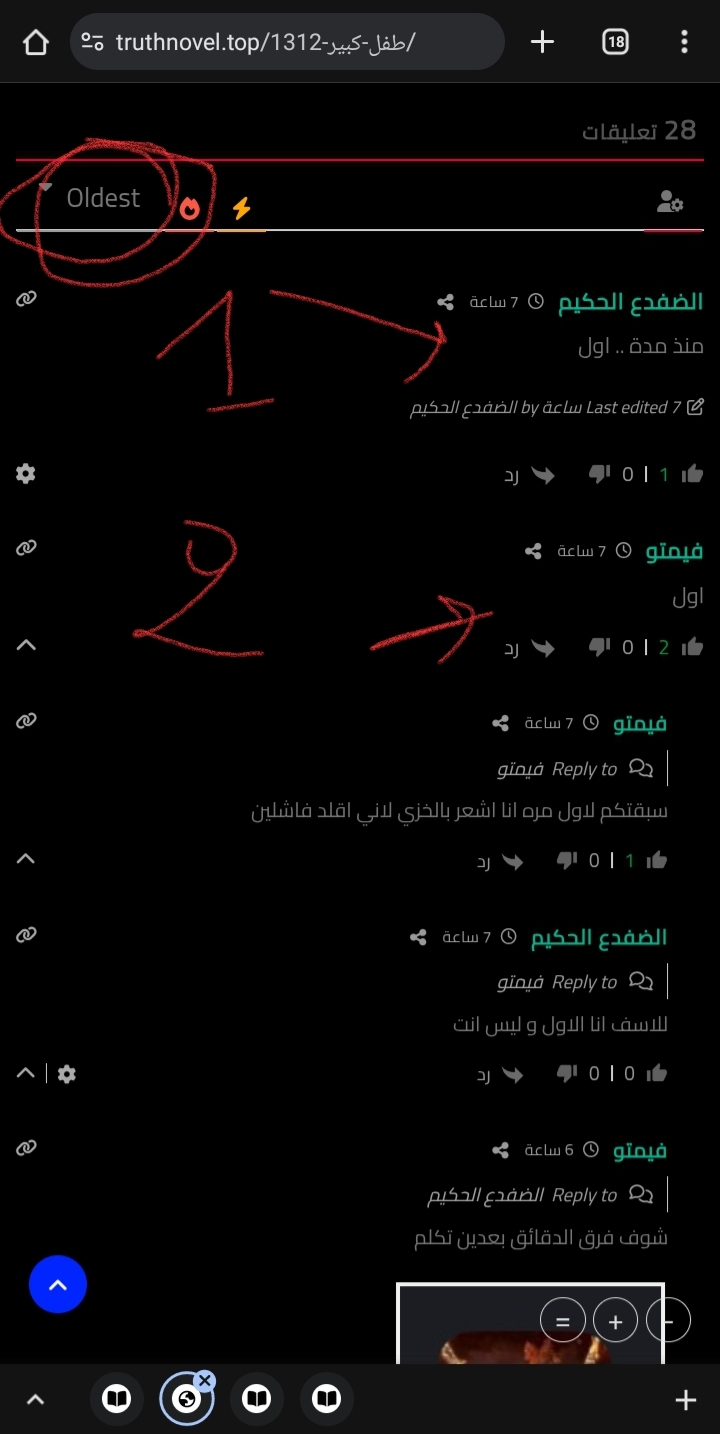Collapse replies under فيمتو's comment "اول"
This screenshot has width=720, height=1434.
tap(27, 646)
